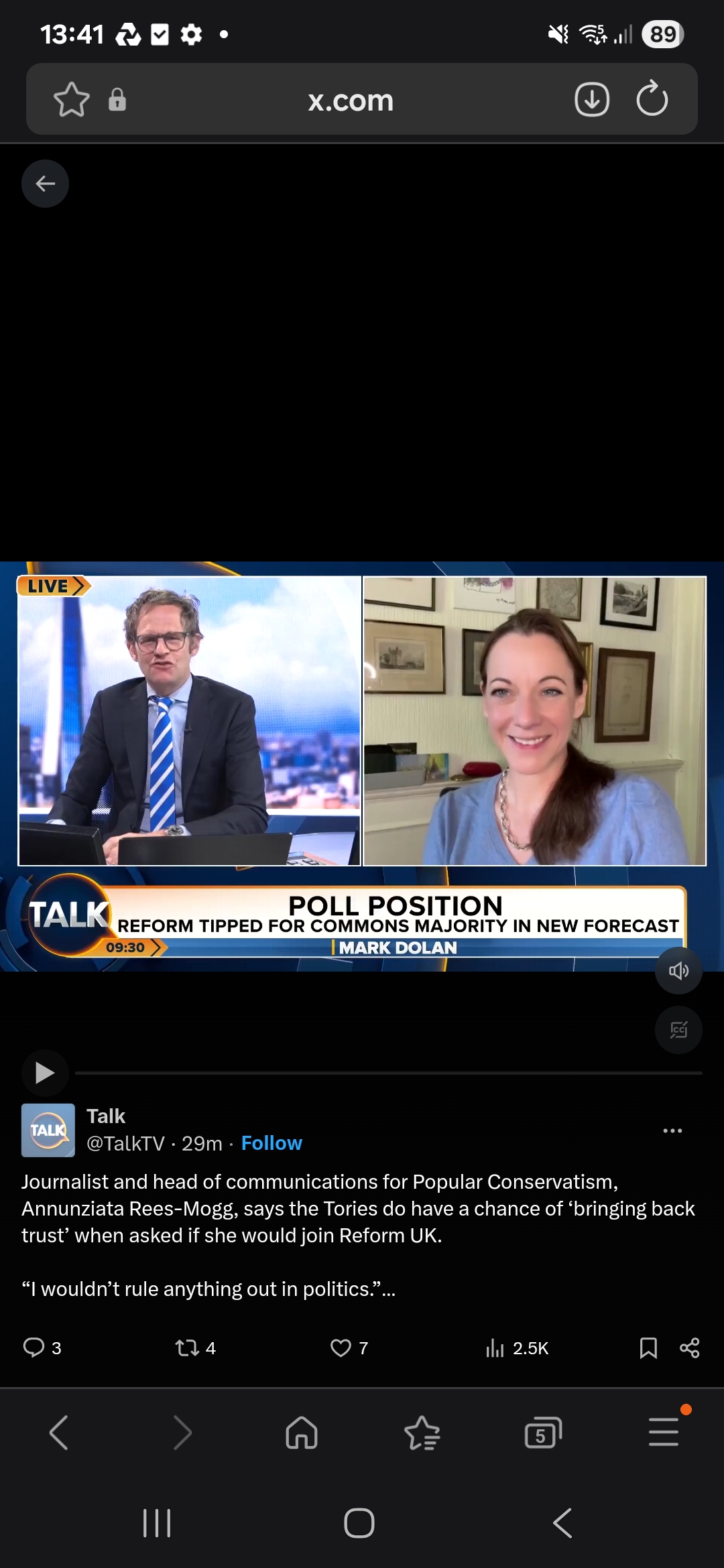
Task: Open the x.com address bar
Action: pyautogui.click(x=351, y=100)
